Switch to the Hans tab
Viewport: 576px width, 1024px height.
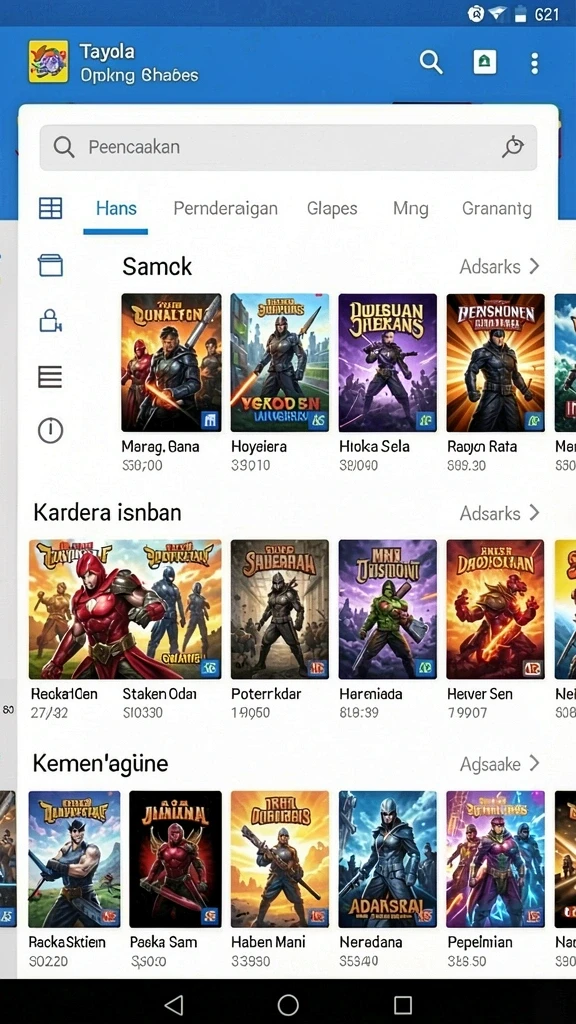pyautogui.click(x=116, y=209)
